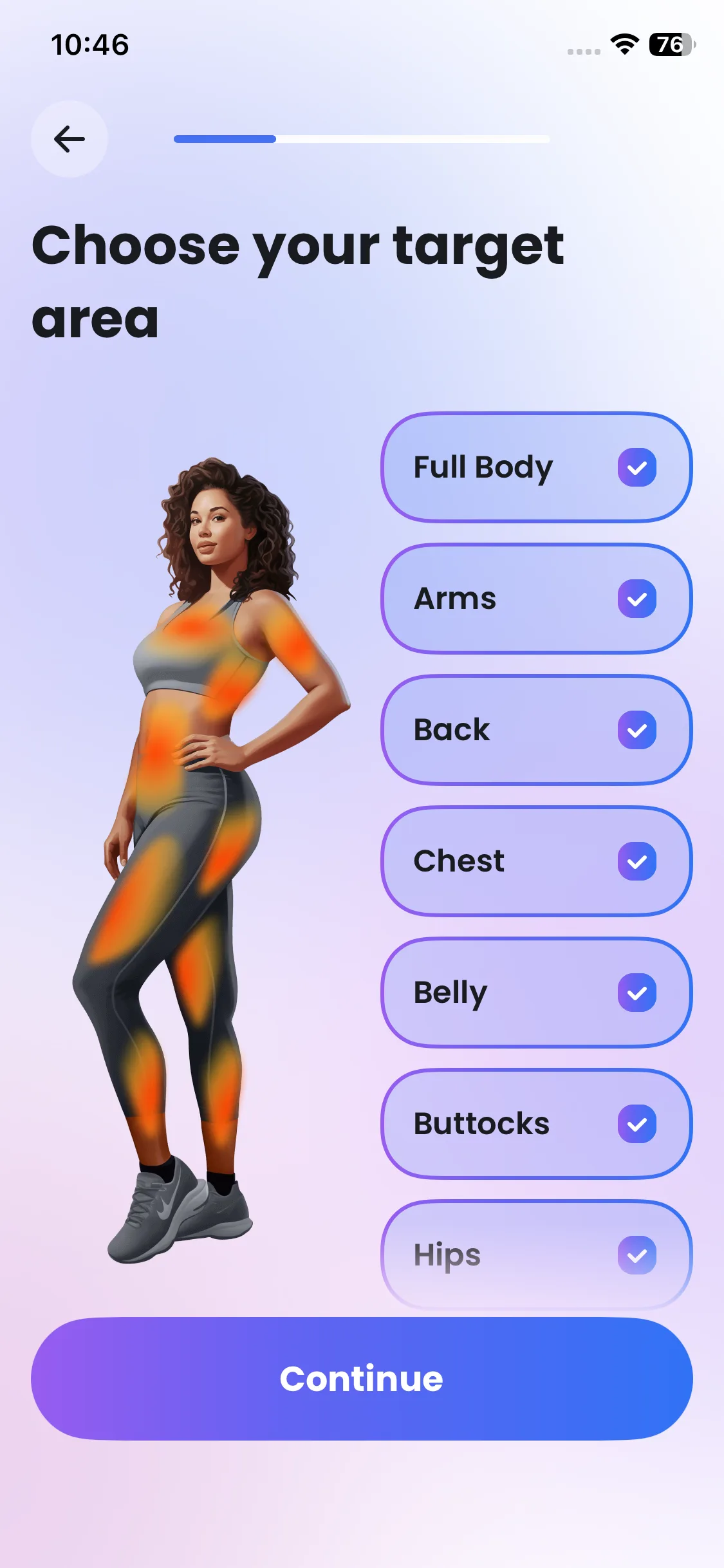This screenshot has width=724, height=1568.
Task: Go back using the arrow button
Action: [70, 139]
